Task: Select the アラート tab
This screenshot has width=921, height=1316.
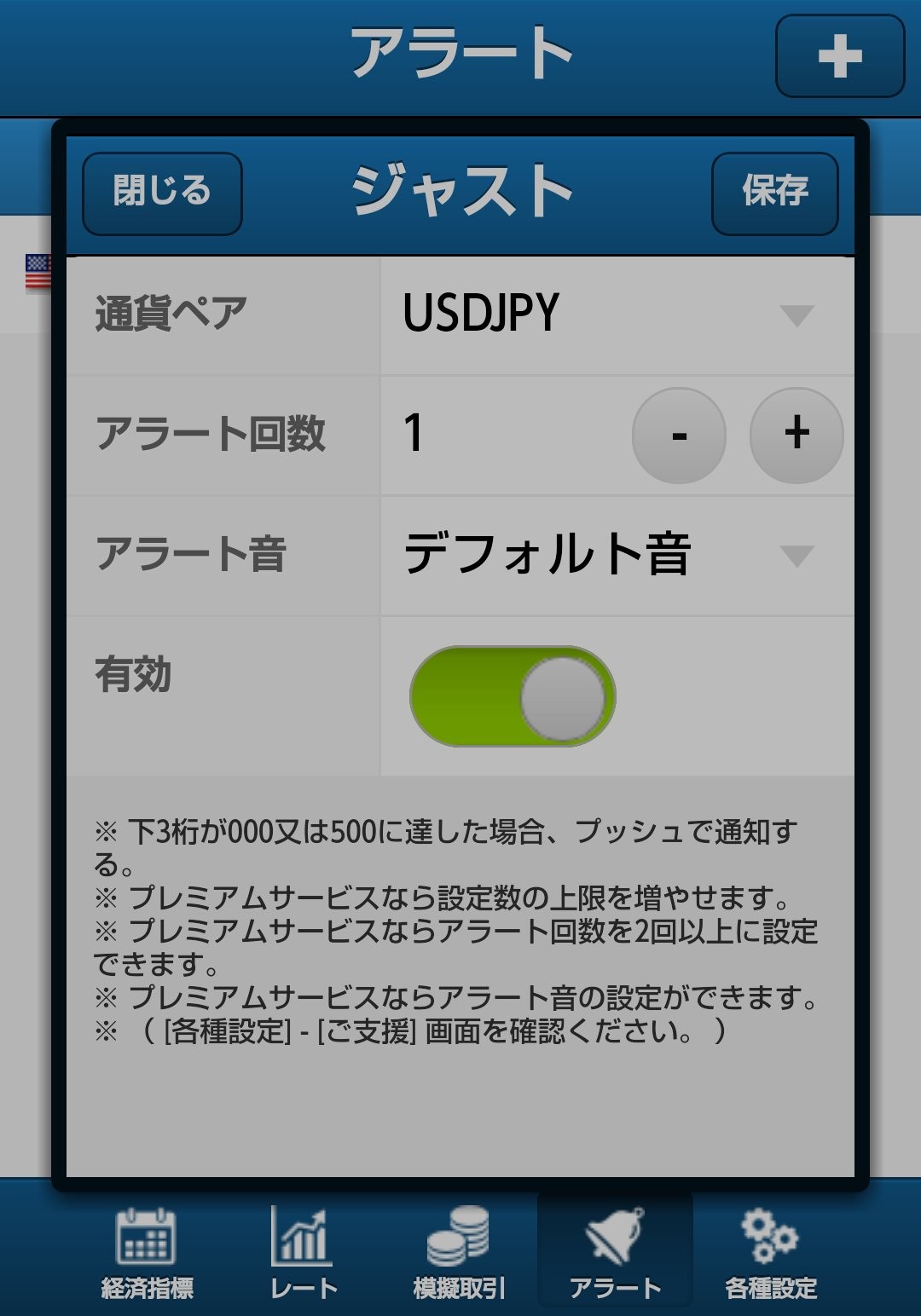Action: [x=615, y=1251]
